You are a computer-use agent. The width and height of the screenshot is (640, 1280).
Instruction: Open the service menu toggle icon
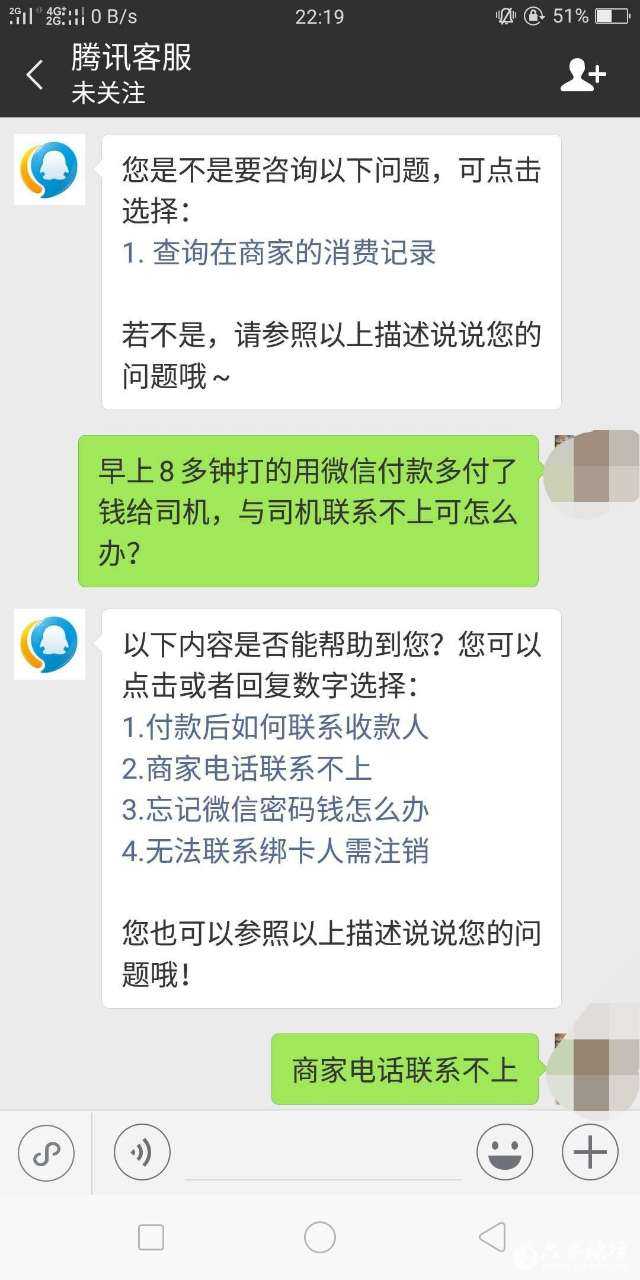pos(46,1153)
